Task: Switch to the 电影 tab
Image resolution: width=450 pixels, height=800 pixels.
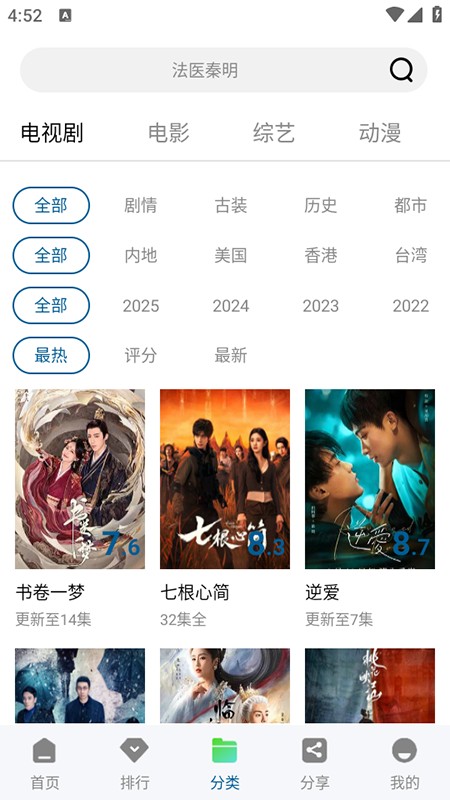Action: pos(169,133)
